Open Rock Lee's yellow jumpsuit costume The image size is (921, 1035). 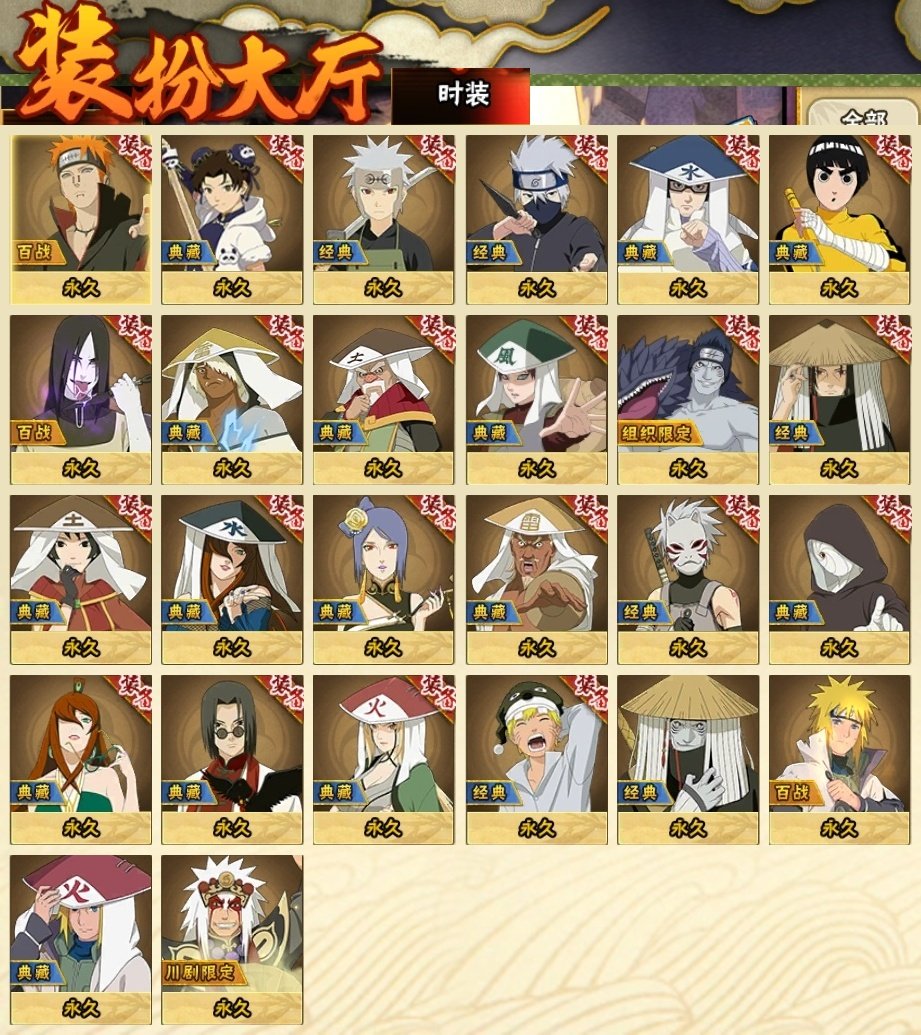(x=839, y=205)
